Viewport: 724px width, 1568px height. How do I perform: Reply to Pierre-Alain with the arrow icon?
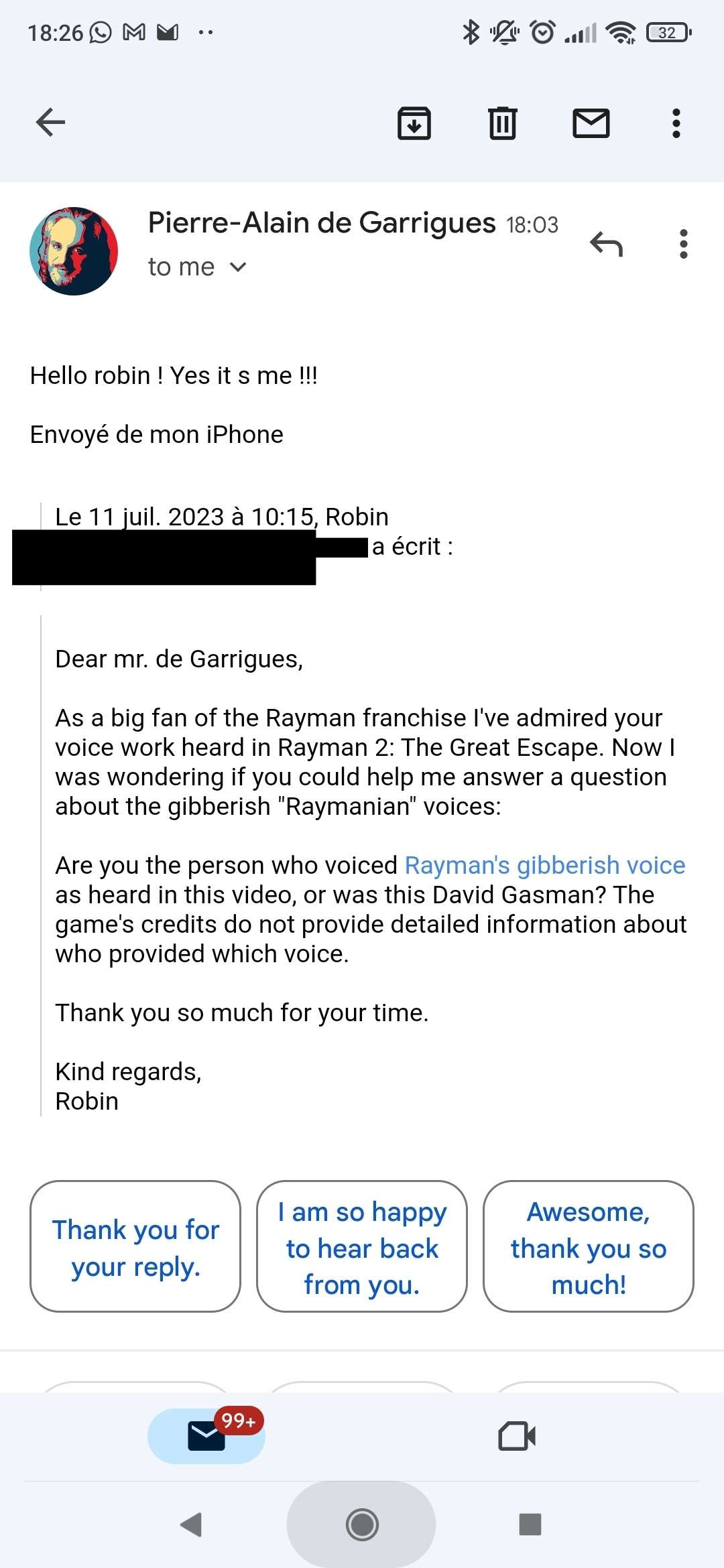pos(607,244)
